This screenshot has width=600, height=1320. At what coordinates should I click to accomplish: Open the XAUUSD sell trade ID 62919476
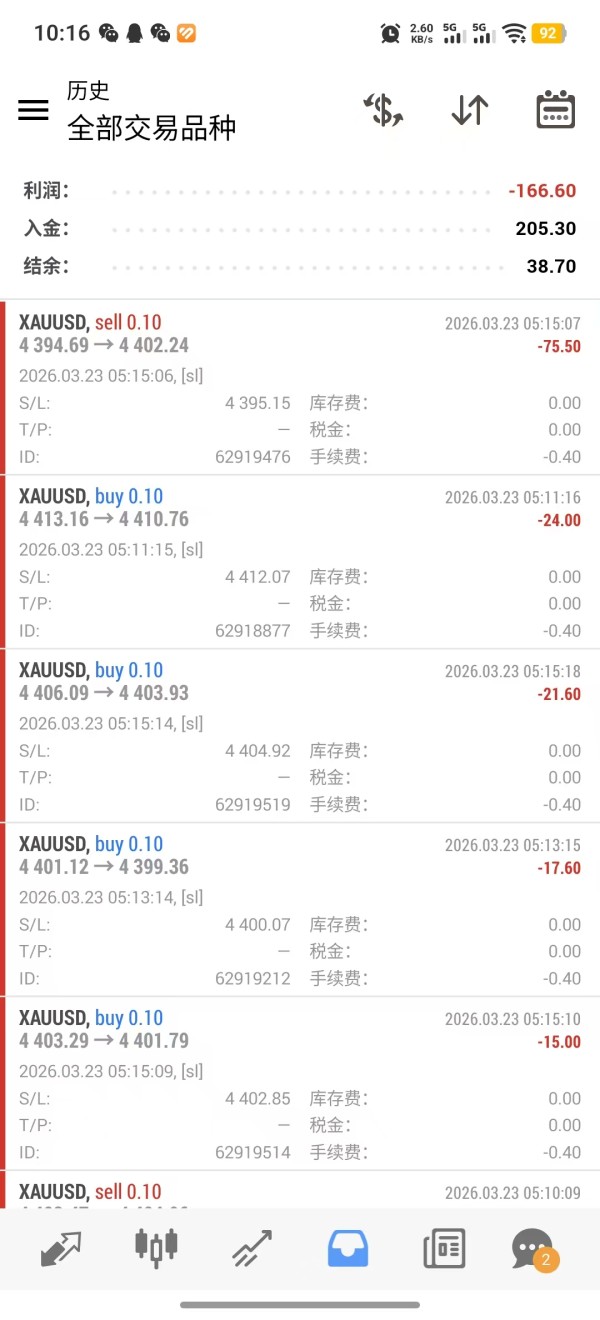point(300,388)
